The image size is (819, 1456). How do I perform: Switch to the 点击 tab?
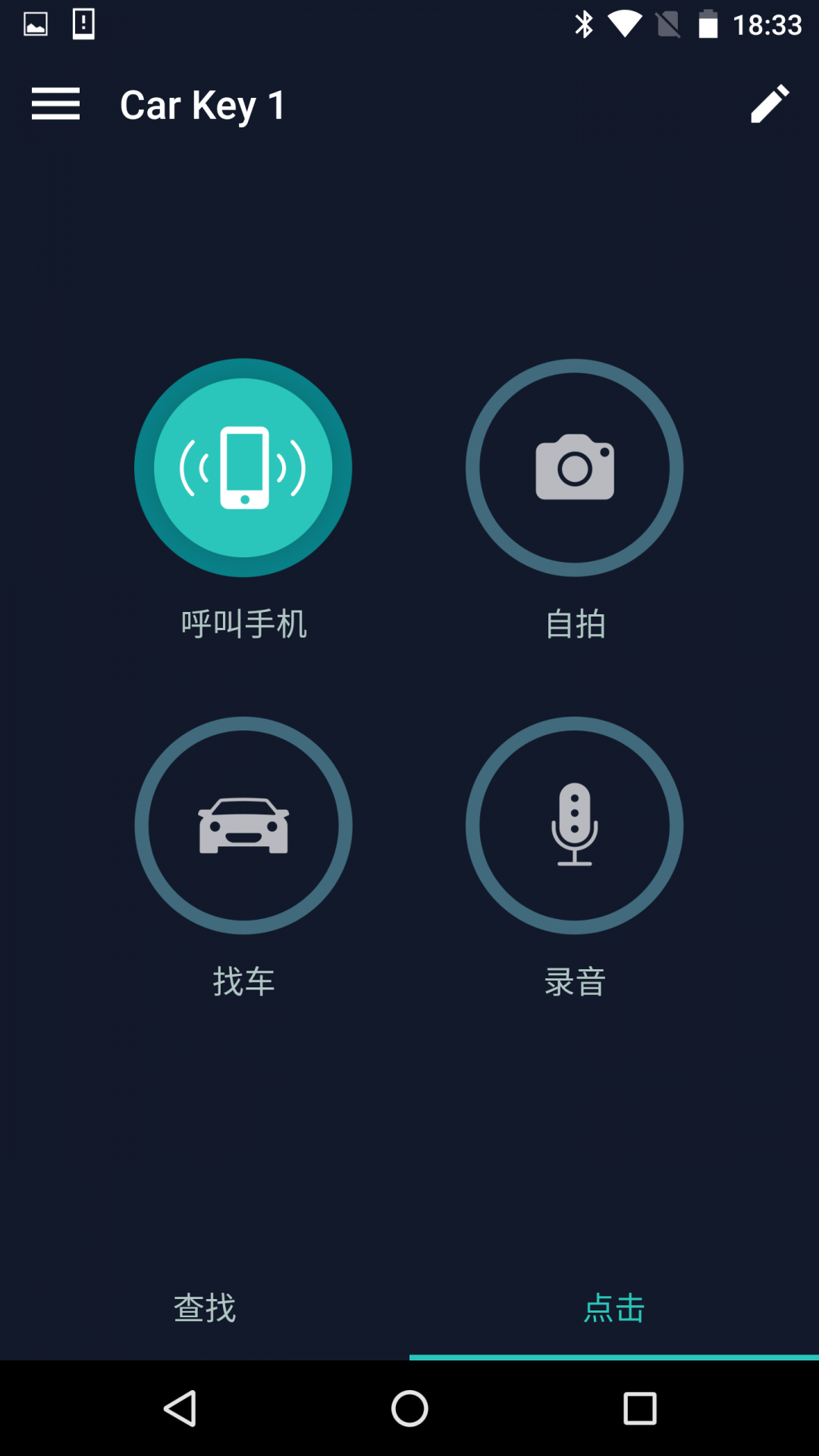[614, 1308]
